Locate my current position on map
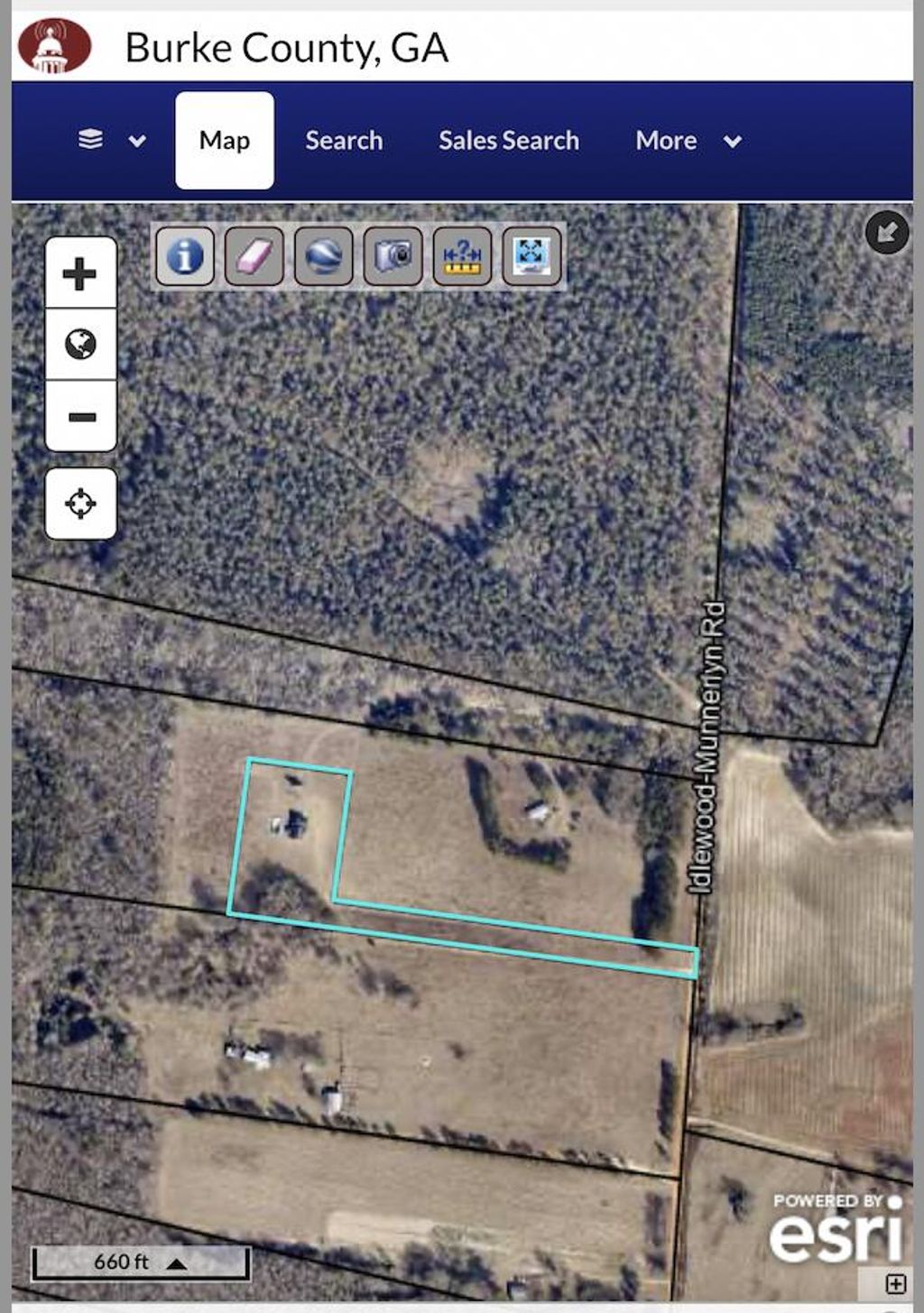 [x=80, y=504]
